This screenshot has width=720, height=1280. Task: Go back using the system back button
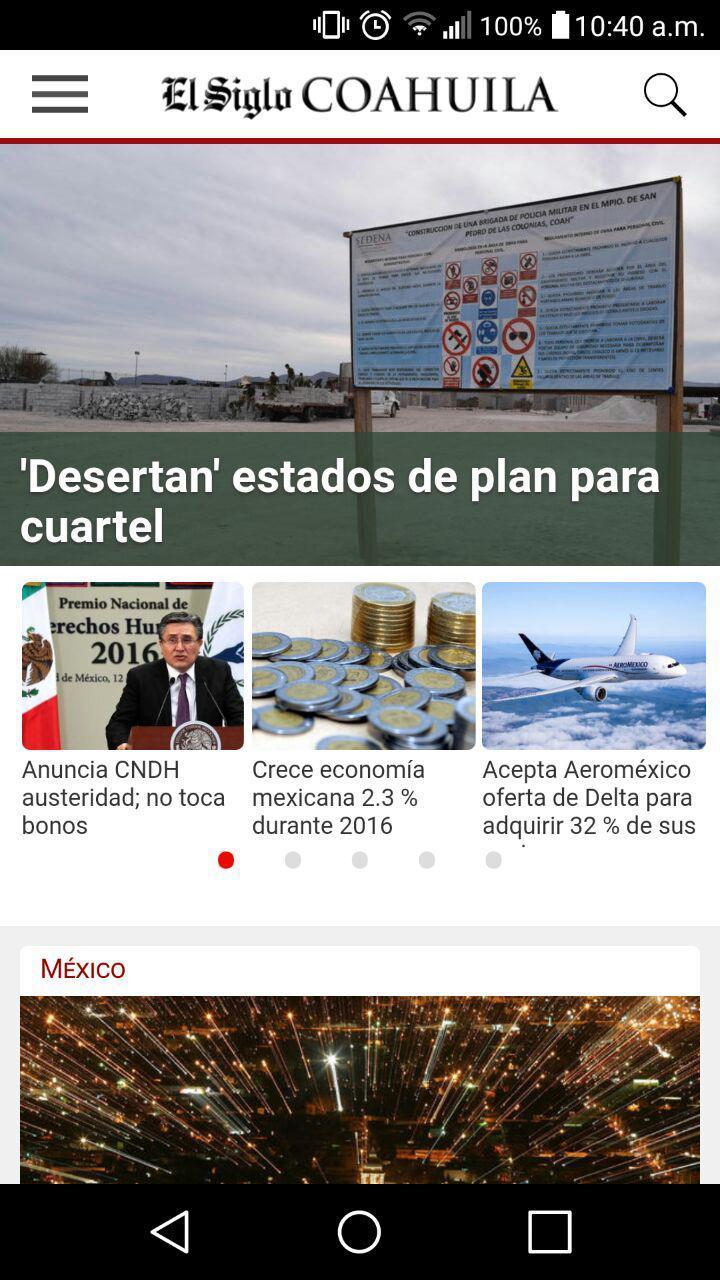tap(170, 1231)
